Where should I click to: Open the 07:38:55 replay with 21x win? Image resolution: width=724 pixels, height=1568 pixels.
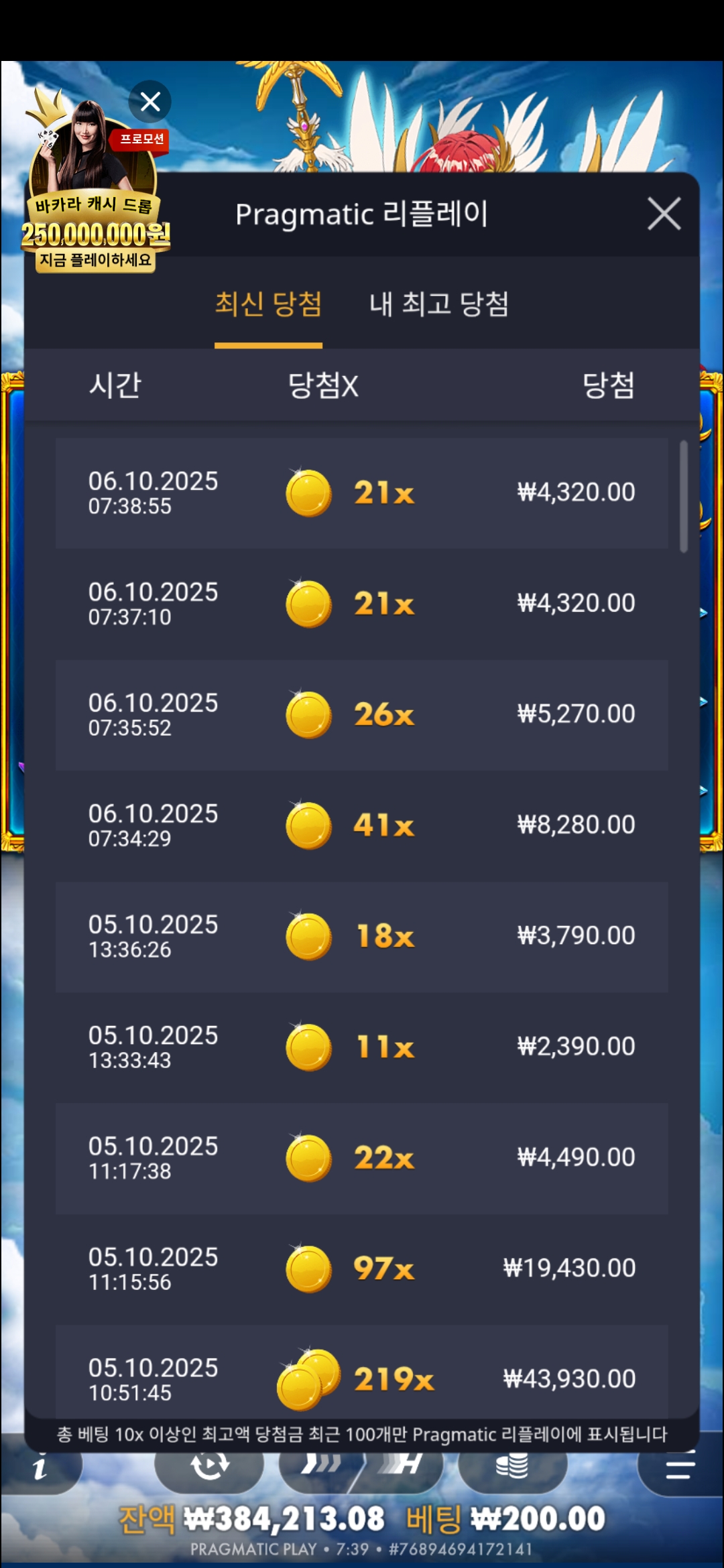point(362,493)
